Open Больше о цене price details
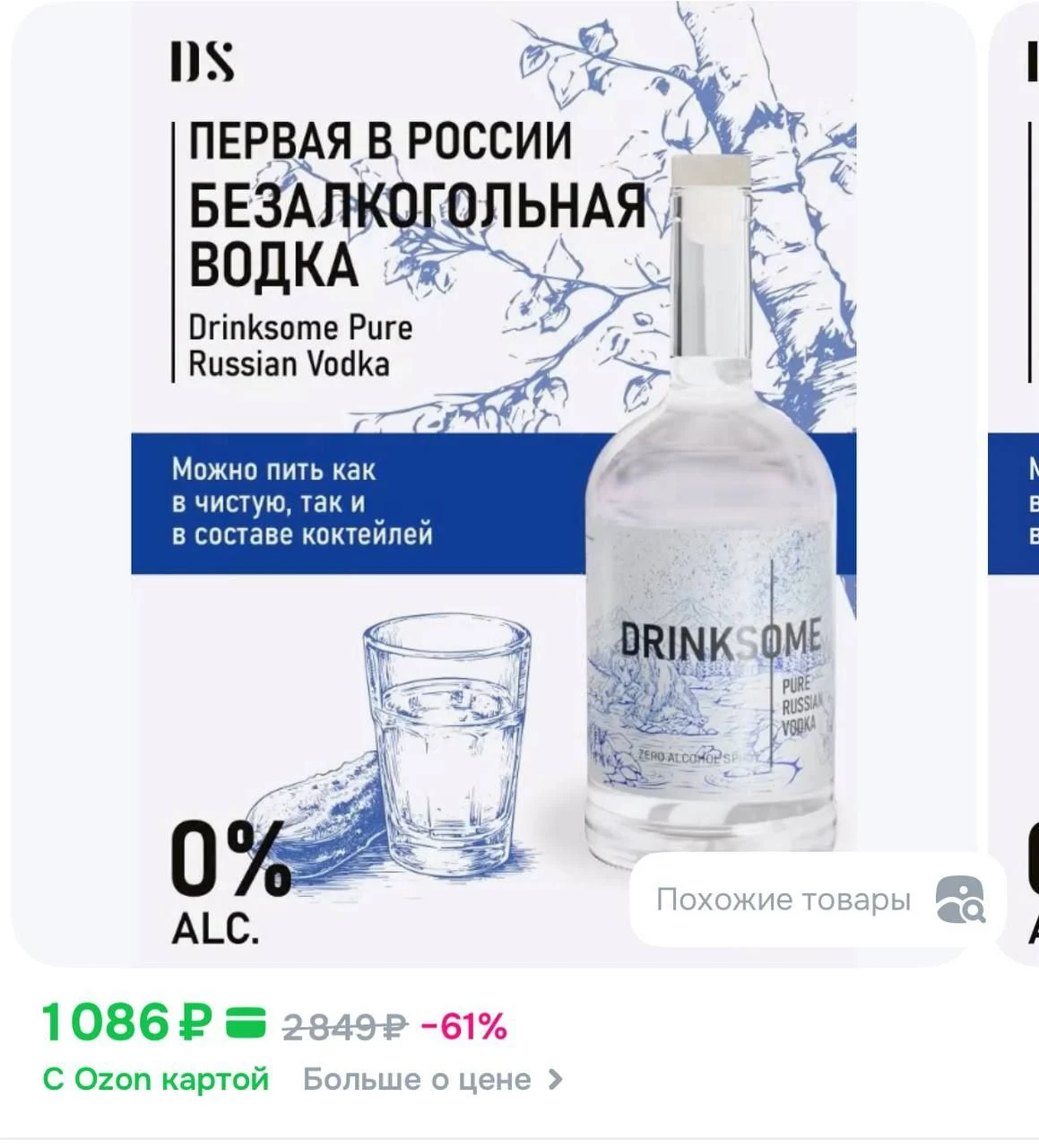 tap(433, 1080)
